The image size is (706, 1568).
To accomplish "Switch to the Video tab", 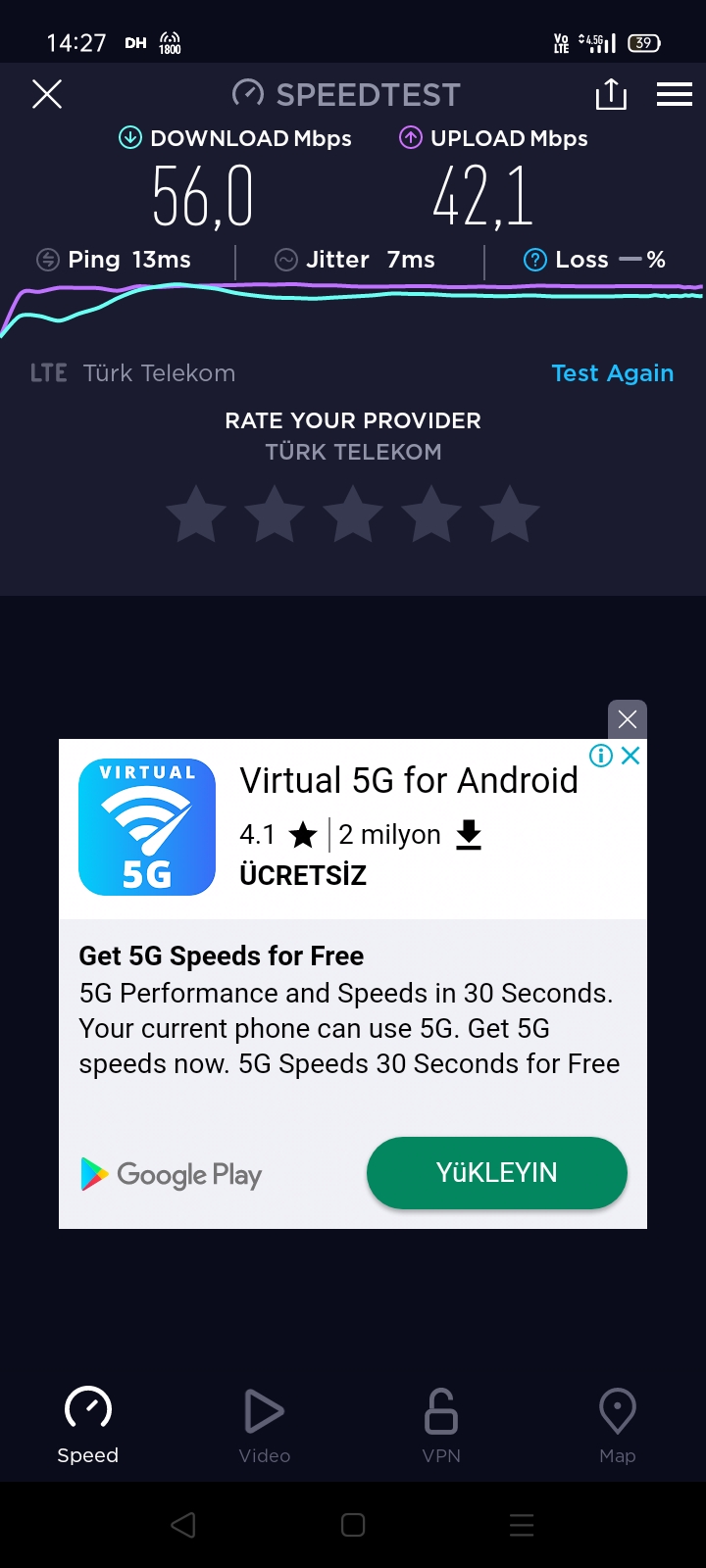I will (265, 1426).
